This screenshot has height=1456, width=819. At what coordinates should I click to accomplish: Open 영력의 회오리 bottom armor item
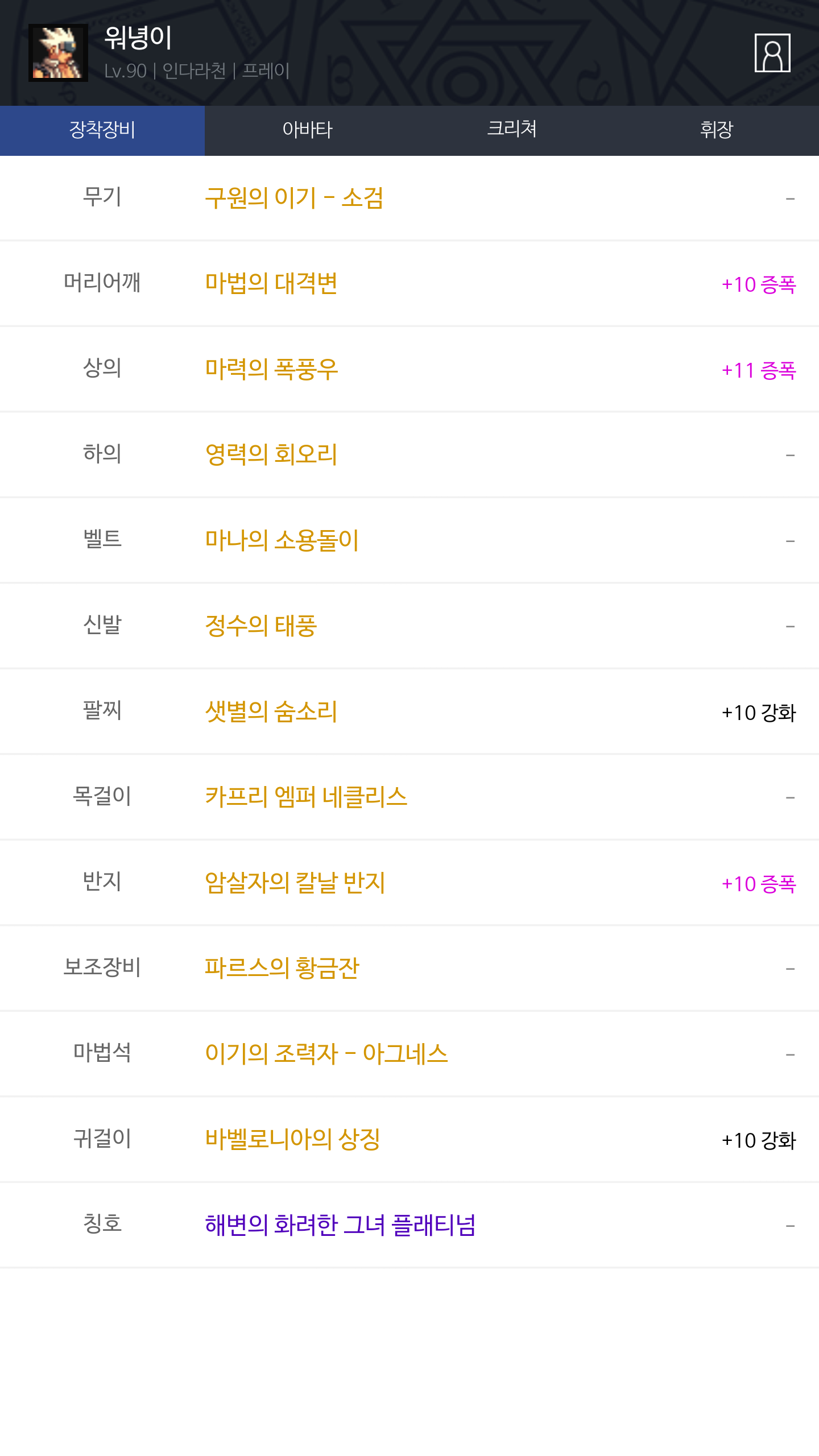point(271,454)
